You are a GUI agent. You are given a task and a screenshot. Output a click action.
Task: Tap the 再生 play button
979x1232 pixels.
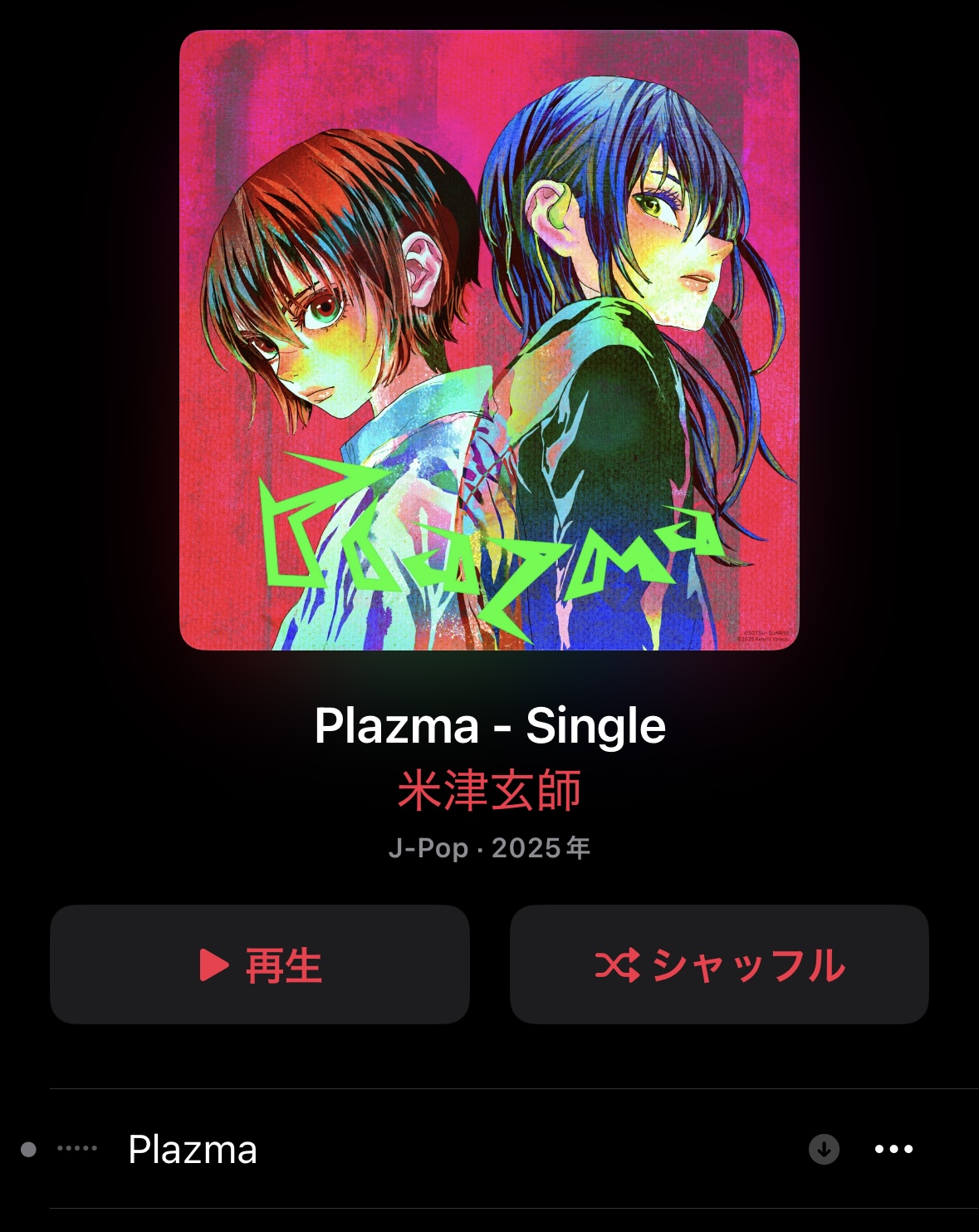click(x=260, y=964)
